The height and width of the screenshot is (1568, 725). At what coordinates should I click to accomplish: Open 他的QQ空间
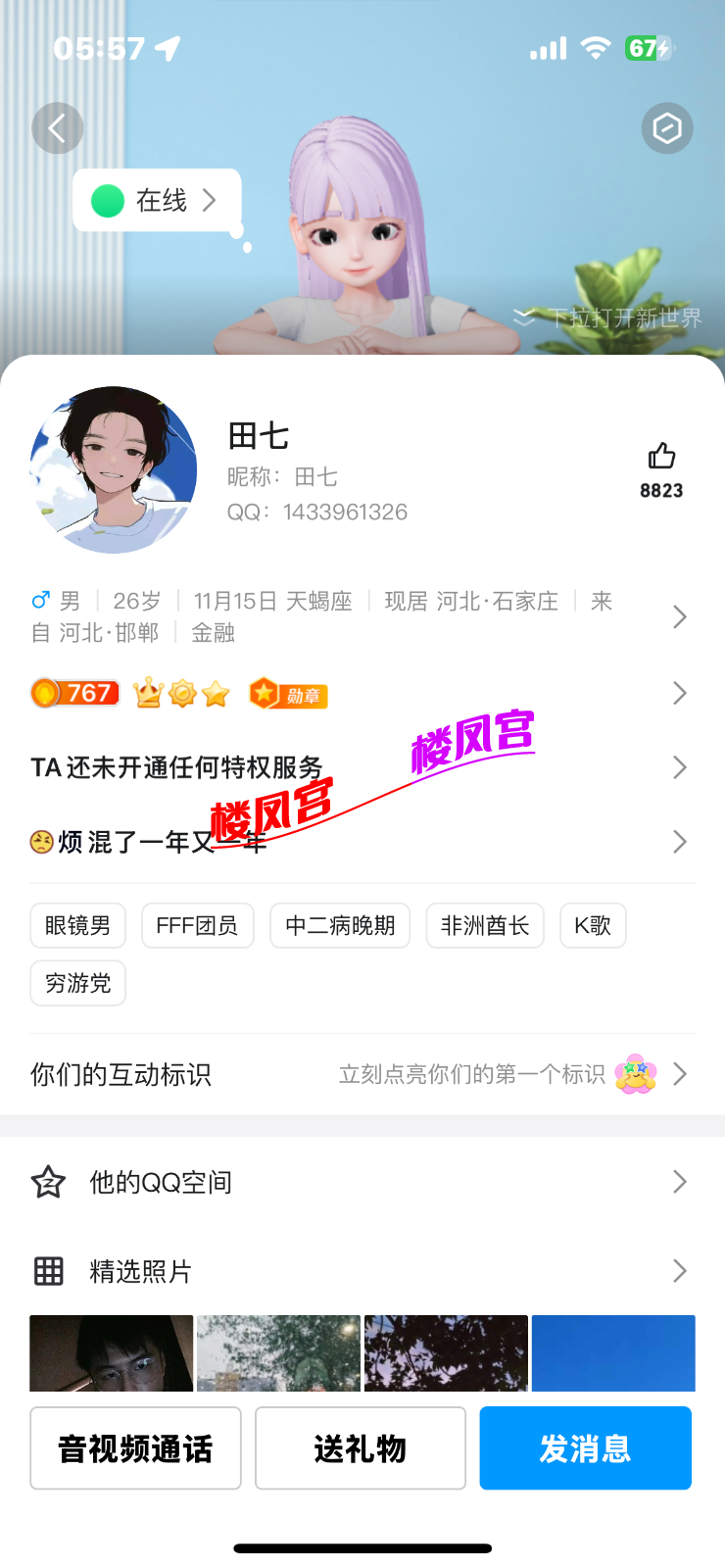tap(361, 1182)
